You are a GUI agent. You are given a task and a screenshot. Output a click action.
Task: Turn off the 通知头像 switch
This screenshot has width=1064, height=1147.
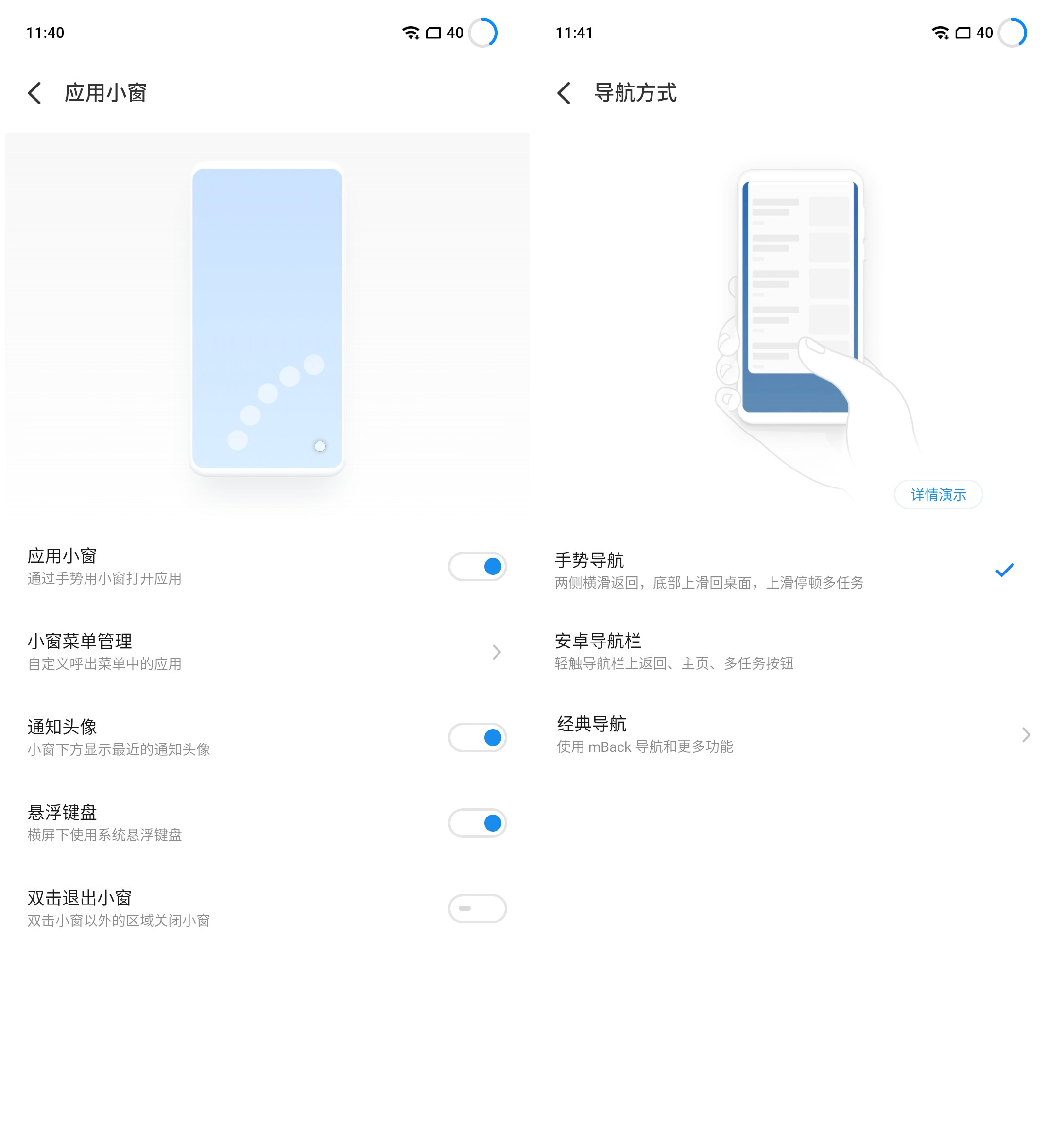point(477,737)
